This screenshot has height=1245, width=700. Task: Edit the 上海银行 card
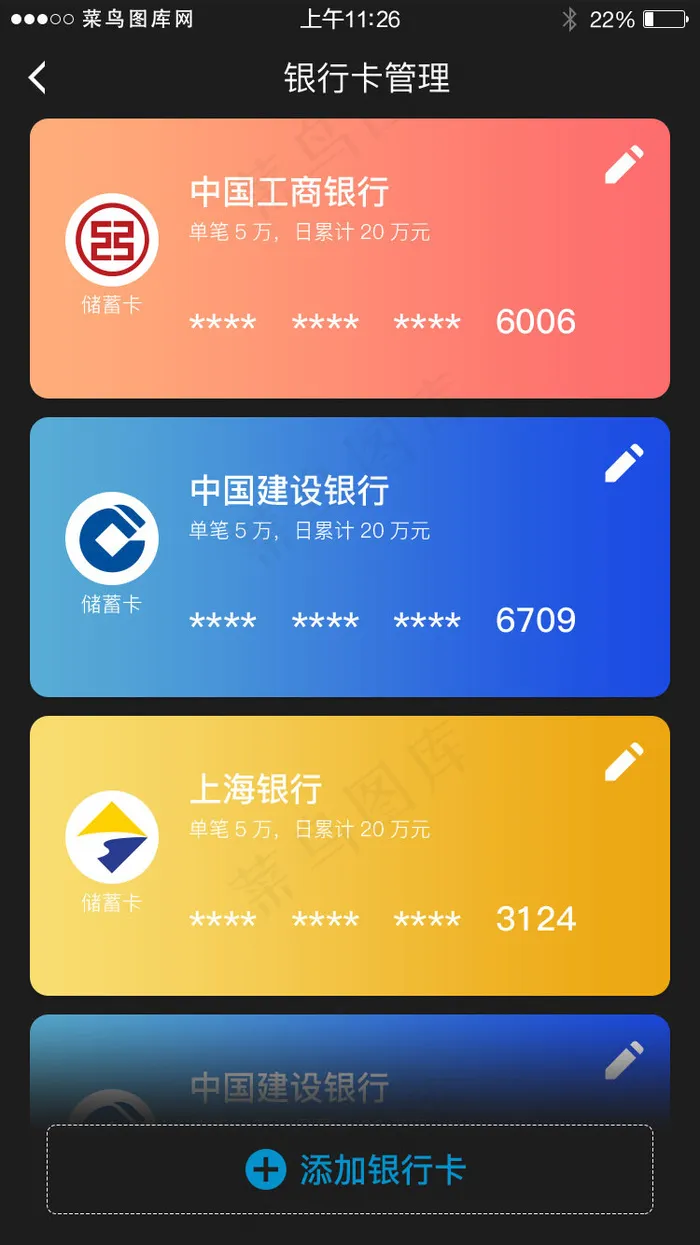[x=624, y=763]
